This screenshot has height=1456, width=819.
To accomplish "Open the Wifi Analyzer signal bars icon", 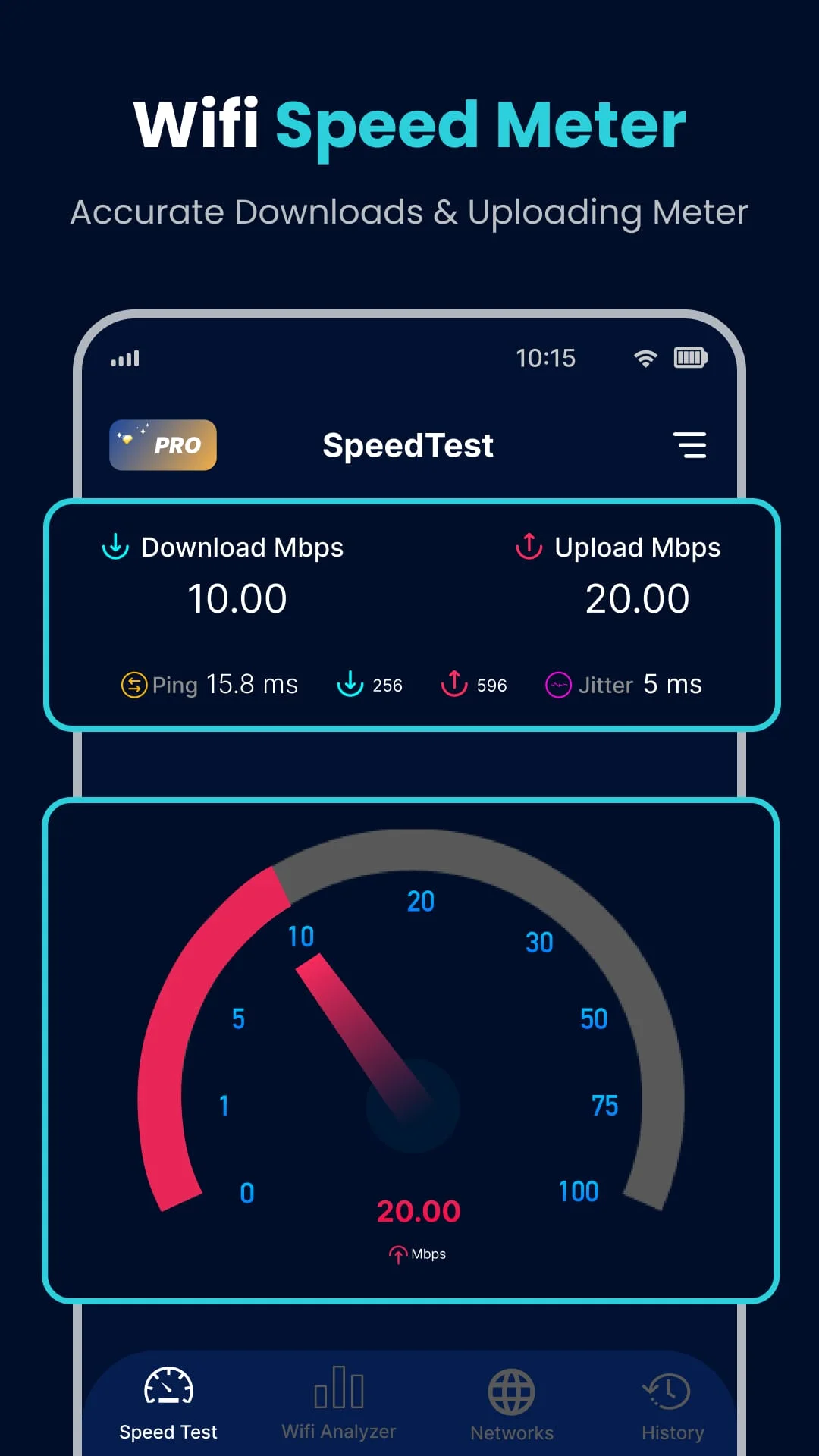I will click(x=339, y=1389).
